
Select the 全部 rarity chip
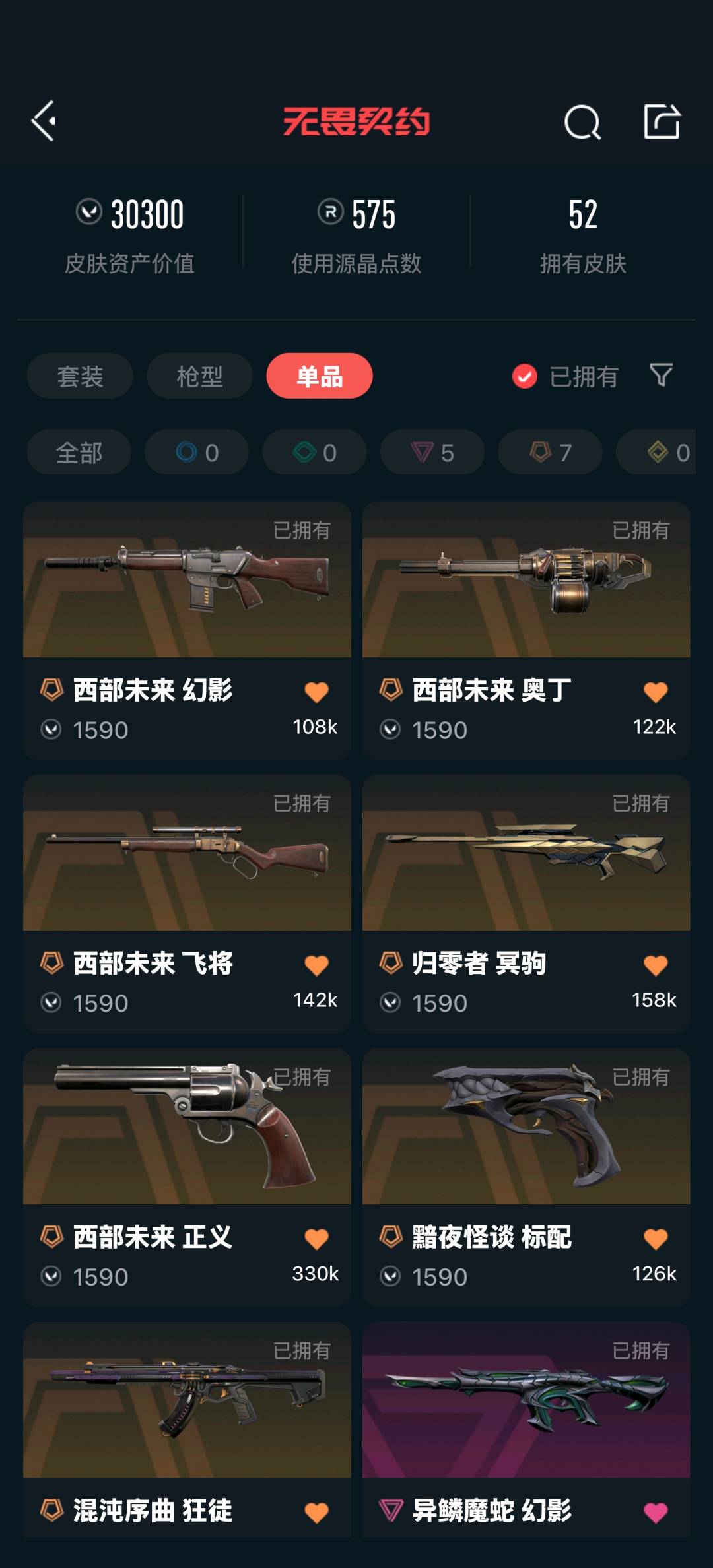point(79,453)
